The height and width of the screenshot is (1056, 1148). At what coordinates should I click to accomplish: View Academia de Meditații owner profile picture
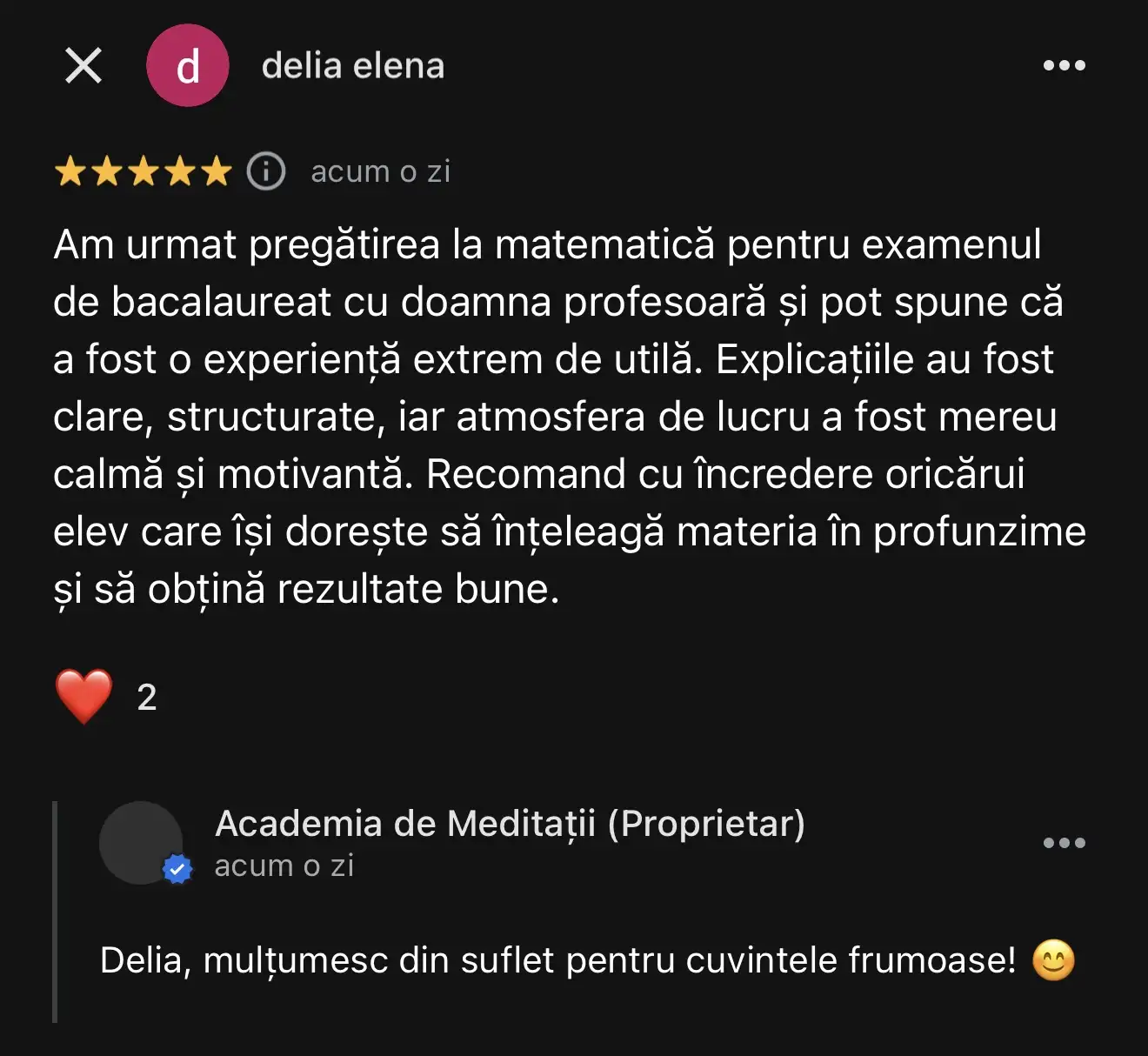(142, 843)
